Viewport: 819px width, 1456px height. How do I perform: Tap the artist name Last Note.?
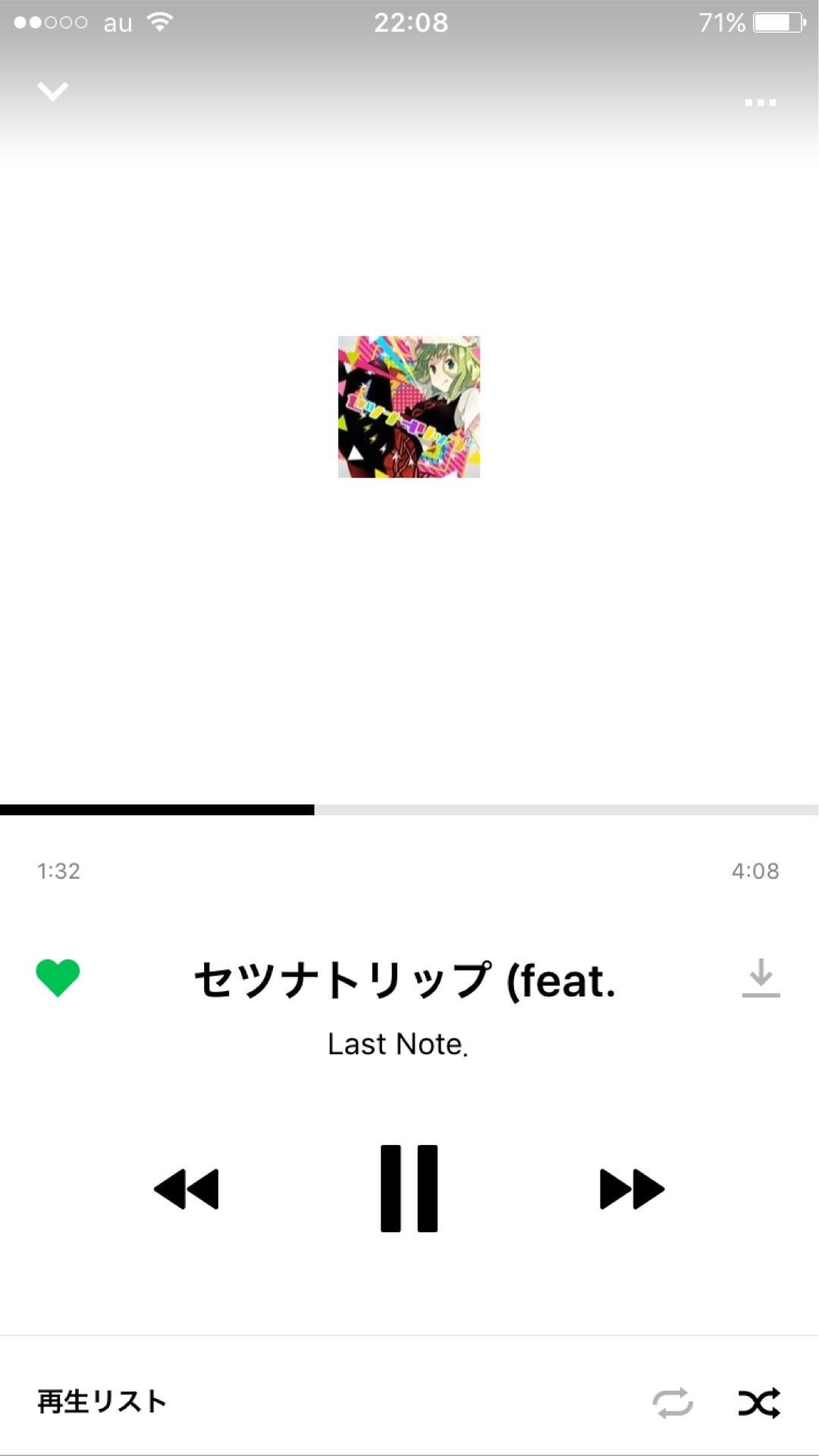click(x=400, y=1043)
